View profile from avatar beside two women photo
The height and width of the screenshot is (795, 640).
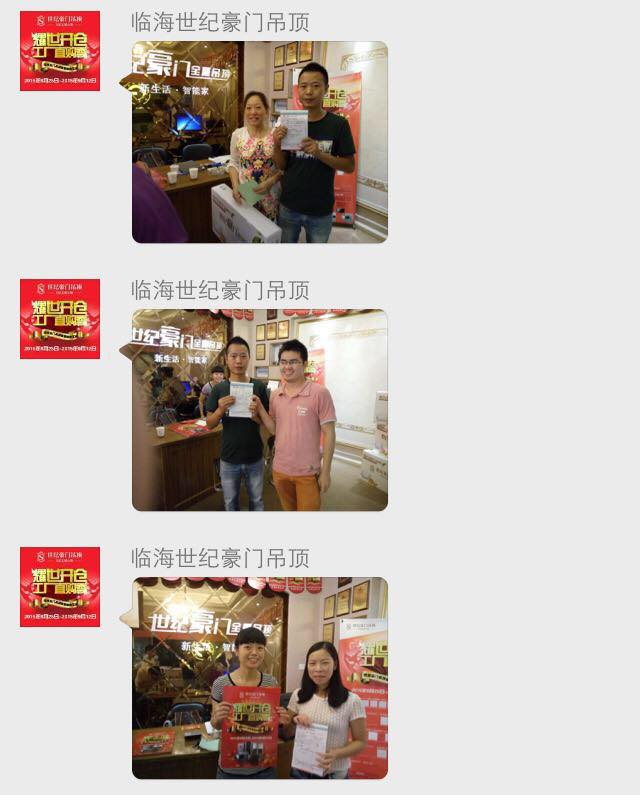pos(60,587)
